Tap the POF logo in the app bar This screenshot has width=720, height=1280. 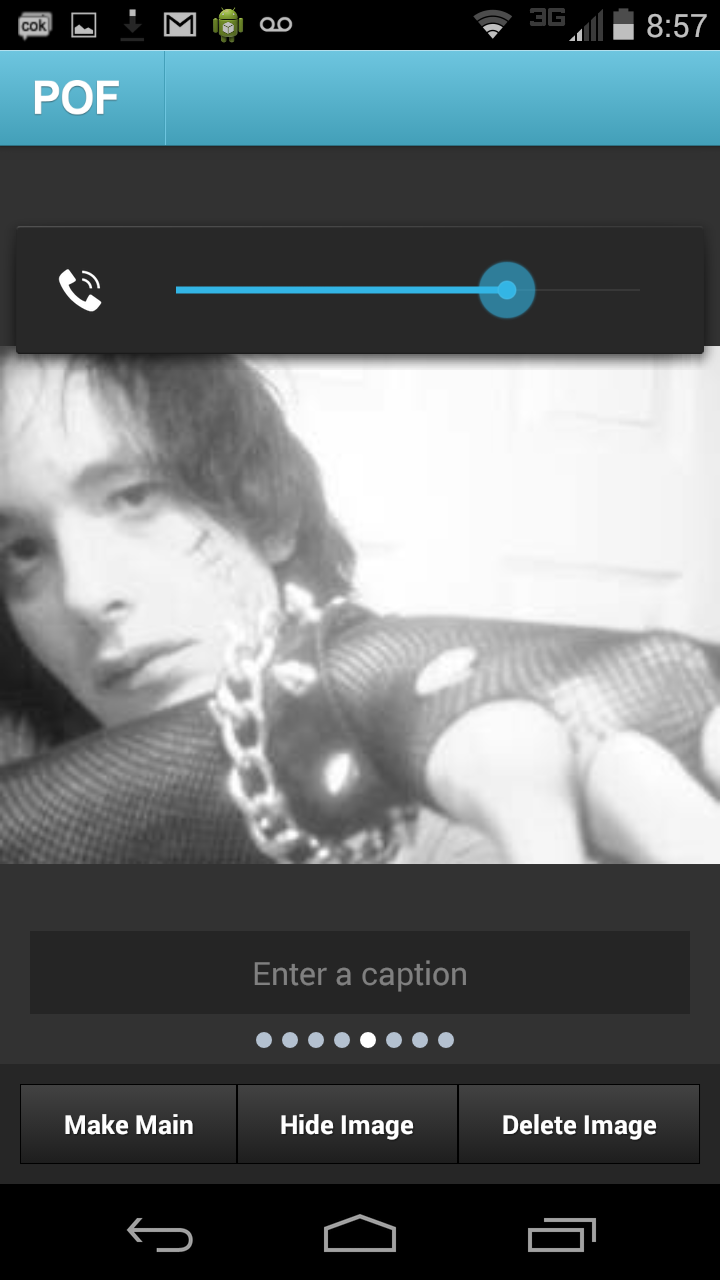(x=77, y=98)
